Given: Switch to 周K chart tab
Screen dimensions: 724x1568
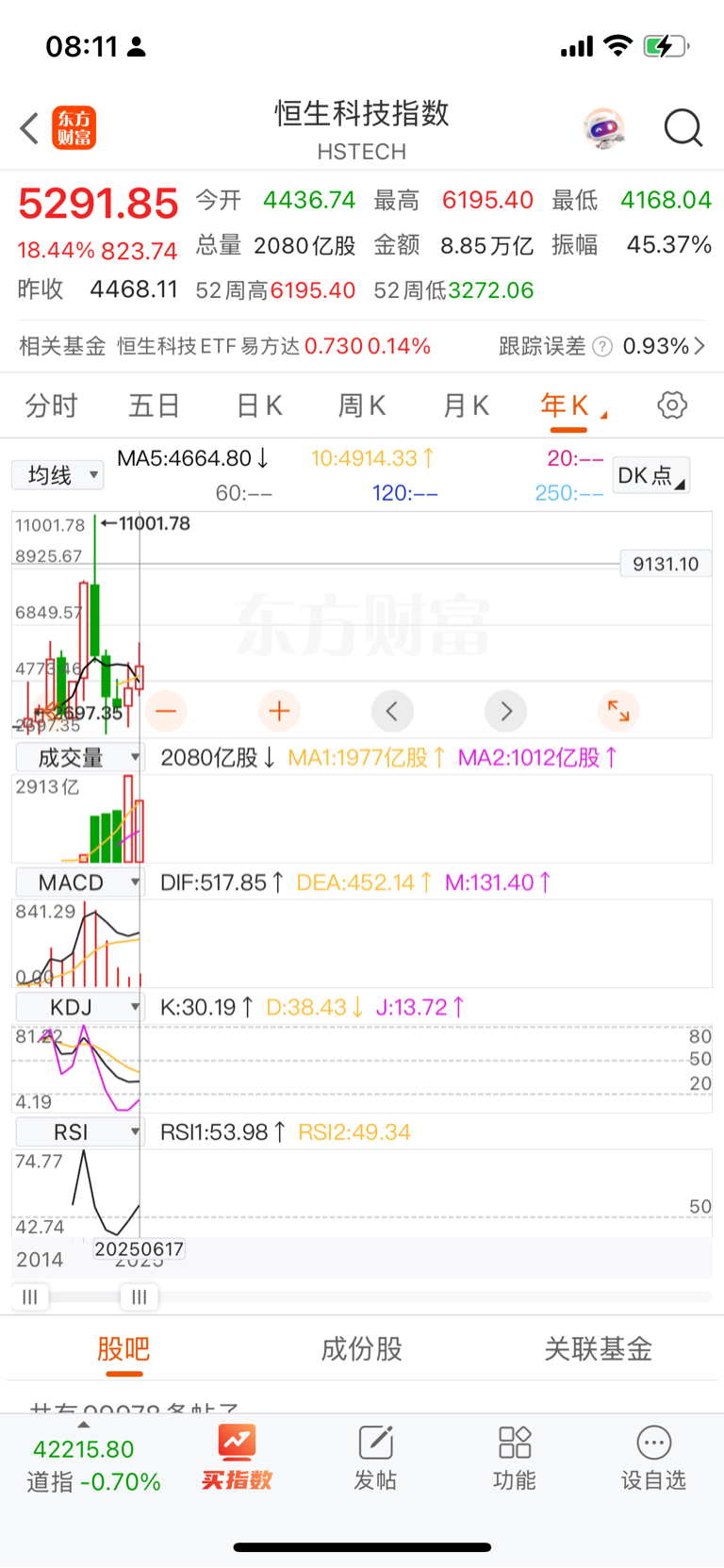Looking at the screenshot, I should tap(362, 406).
